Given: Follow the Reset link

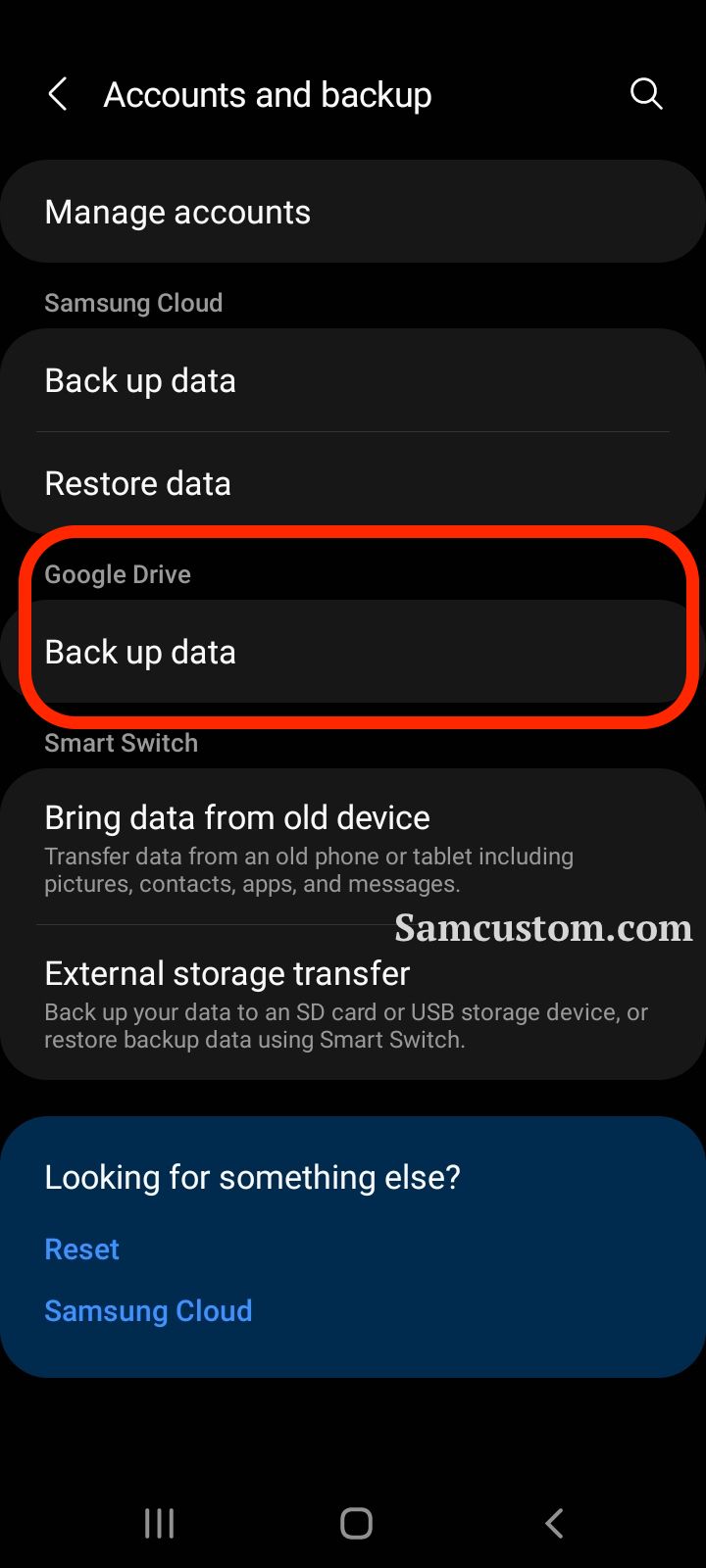Looking at the screenshot, I should pyautogui.click(x=82, y=1249).
